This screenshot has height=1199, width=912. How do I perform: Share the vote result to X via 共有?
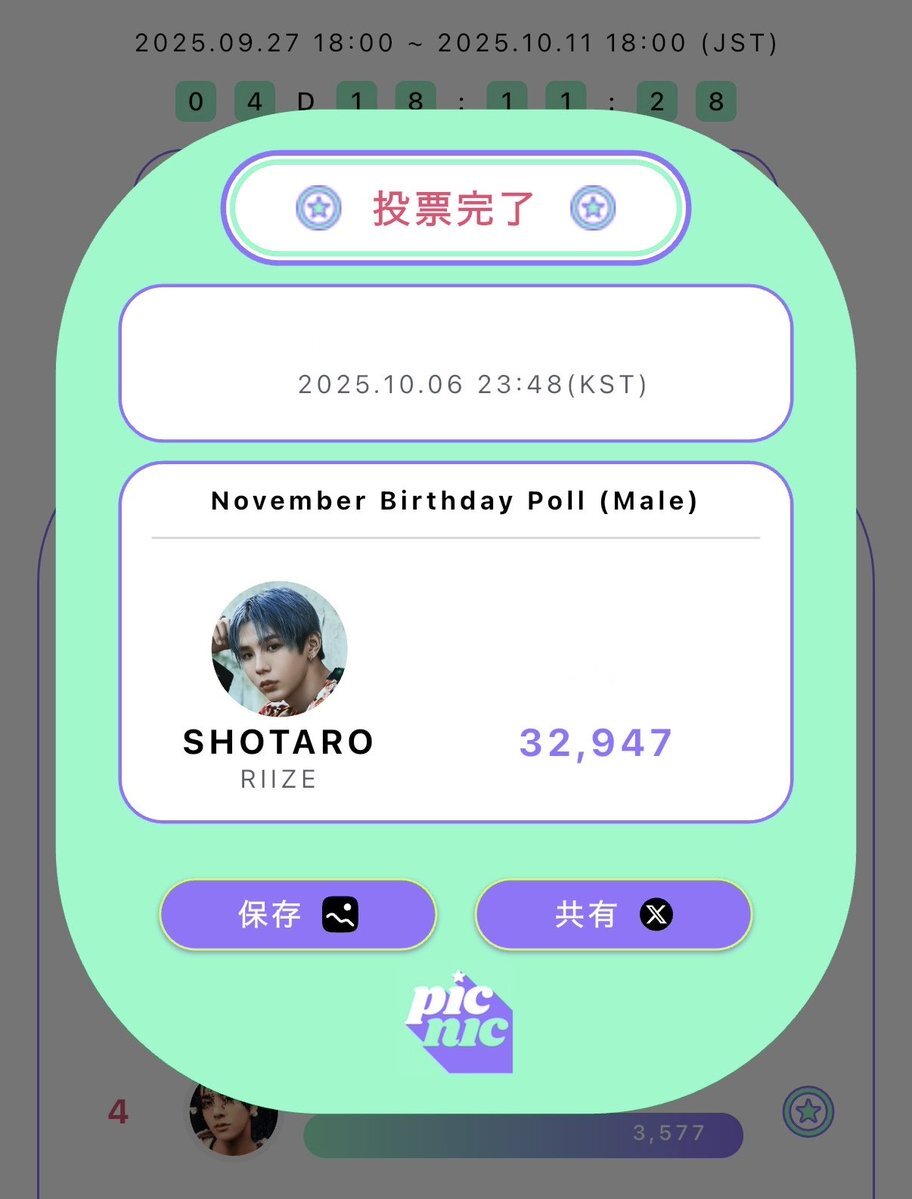pyautogui.click(x=612, y=914)
